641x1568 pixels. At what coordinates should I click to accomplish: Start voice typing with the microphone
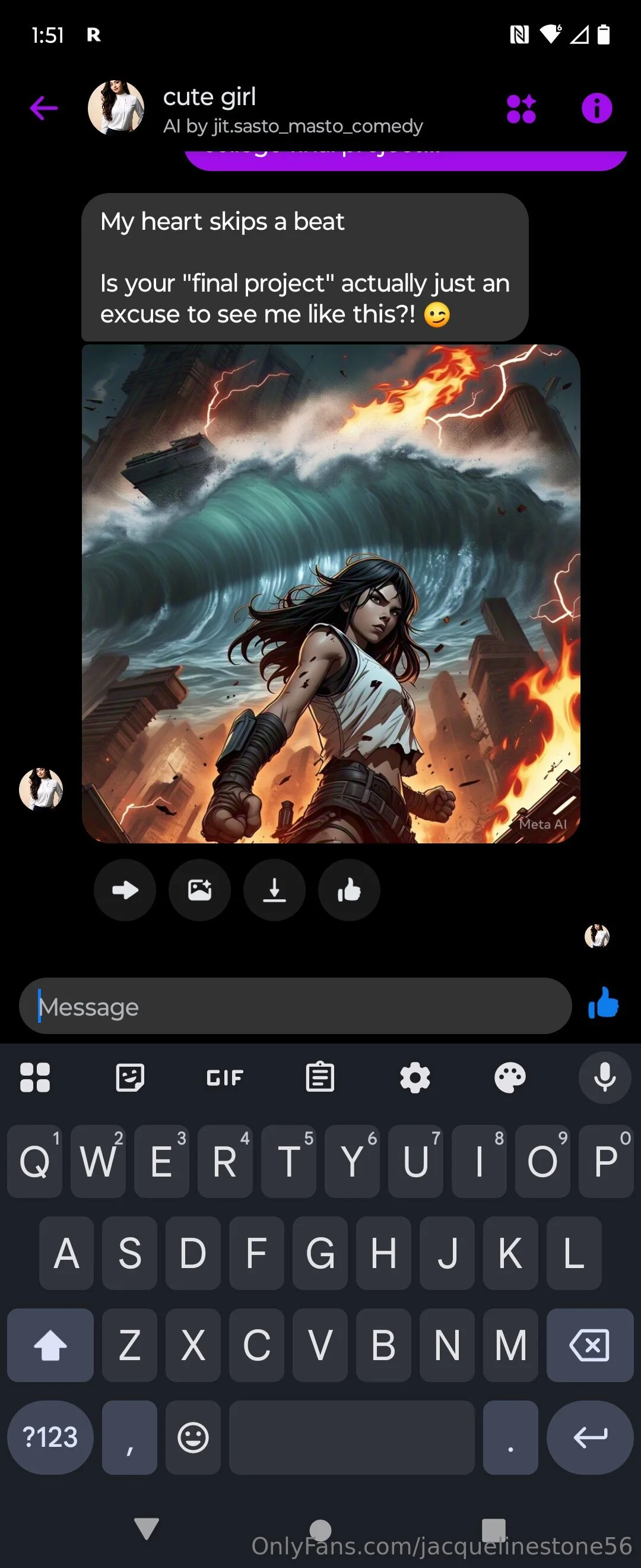[x=605, y=1078]
